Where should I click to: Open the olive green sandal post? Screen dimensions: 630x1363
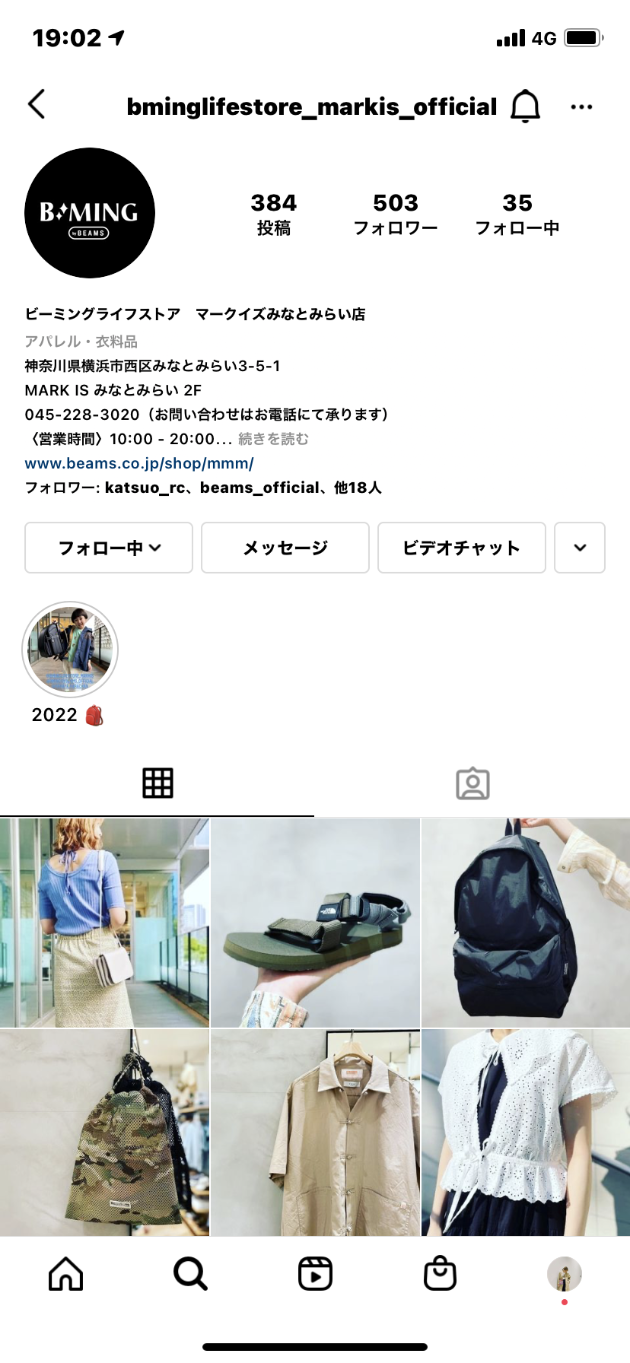[x=315, y=922]
